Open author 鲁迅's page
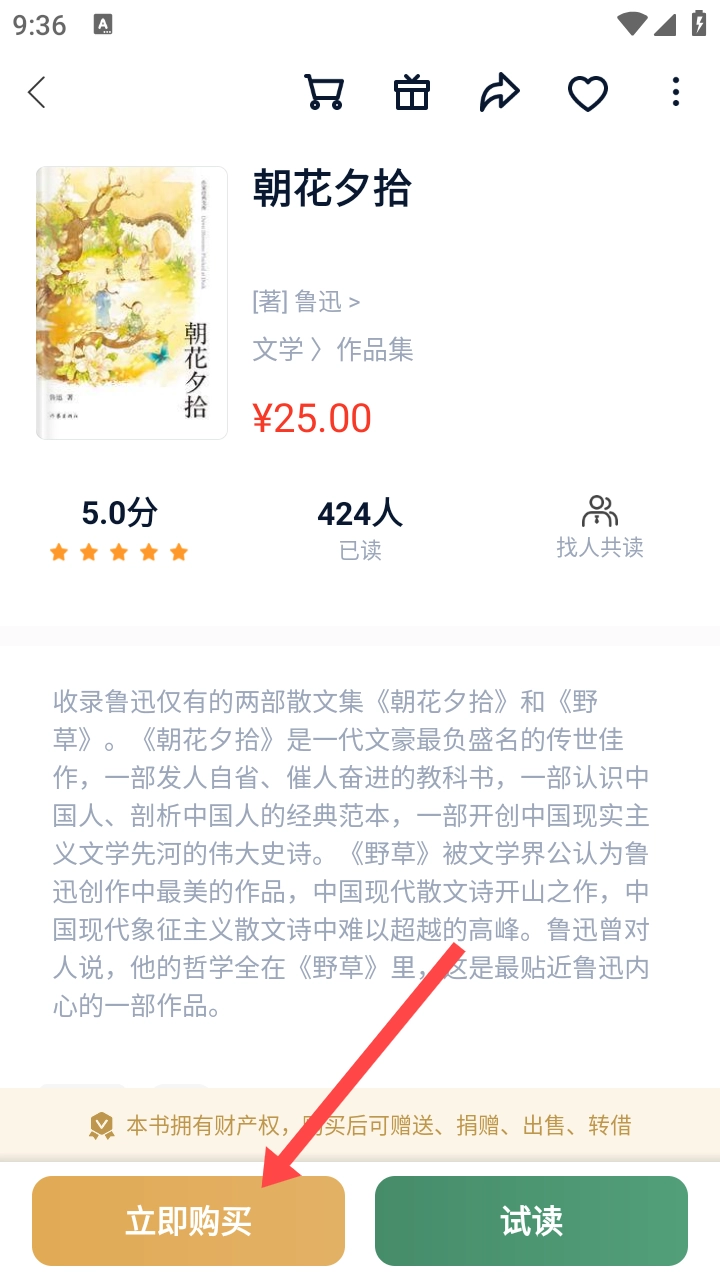Screen dimensions: 720x1280 coord(307,301)
